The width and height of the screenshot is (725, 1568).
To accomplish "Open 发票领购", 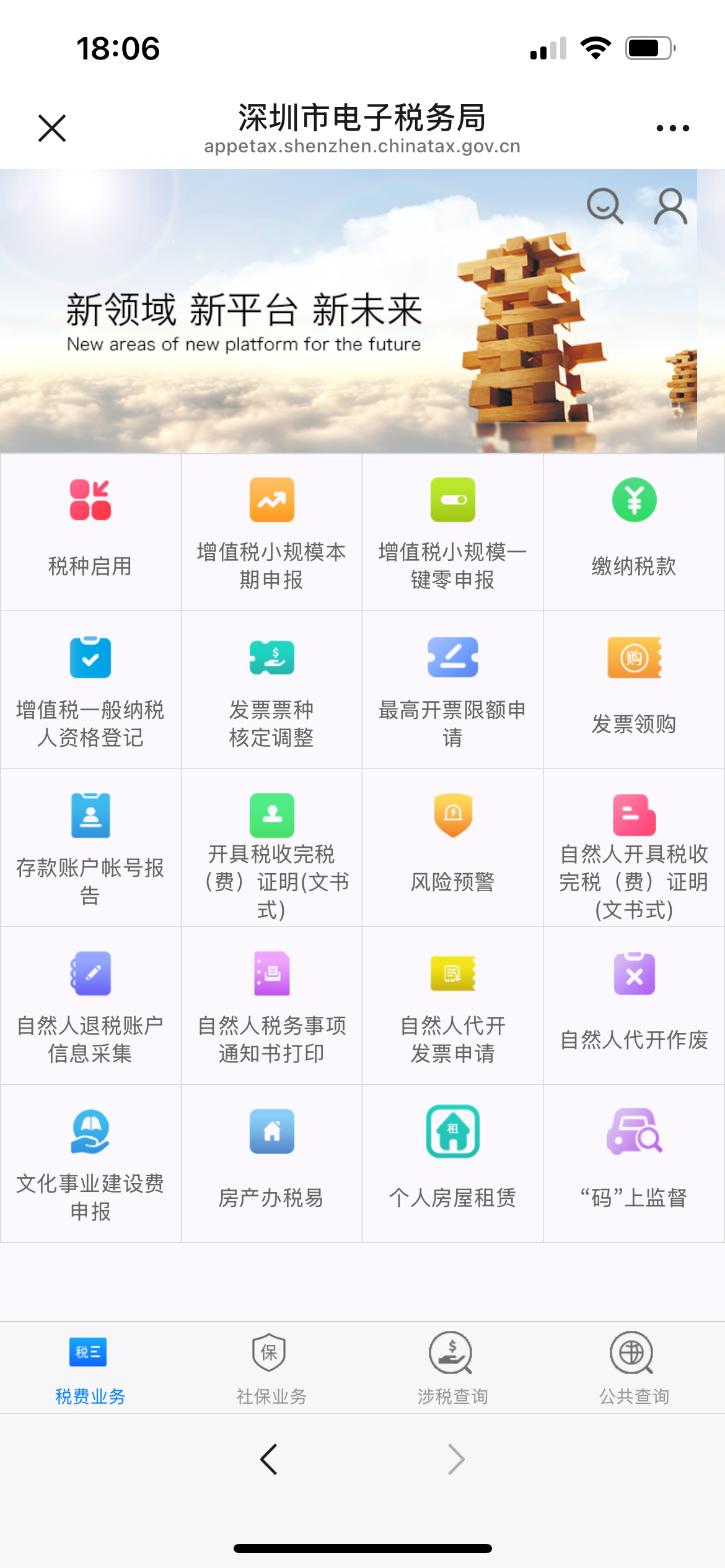I will pos(634,690).
